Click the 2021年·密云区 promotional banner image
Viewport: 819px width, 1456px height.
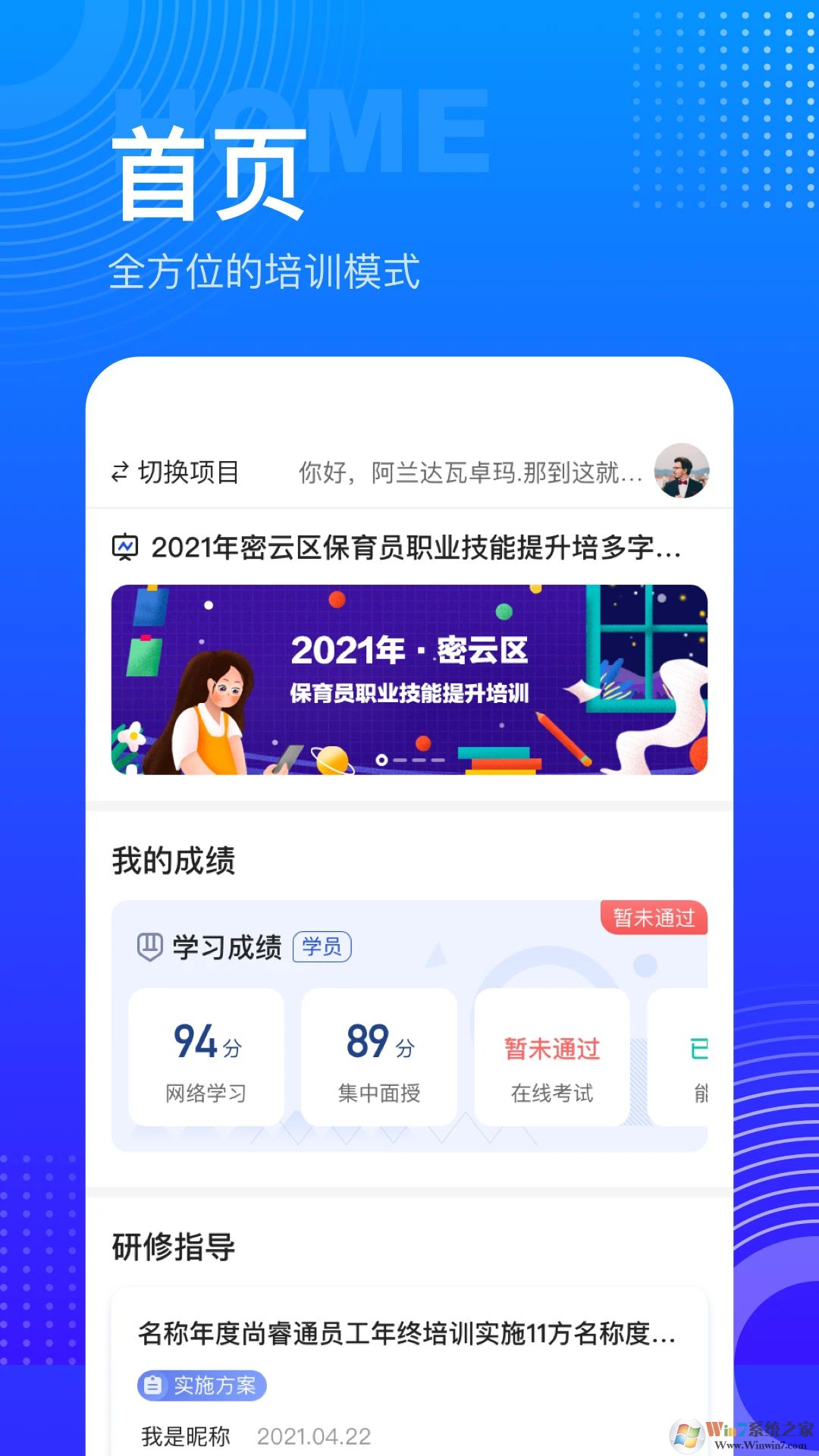pos(409,681)
